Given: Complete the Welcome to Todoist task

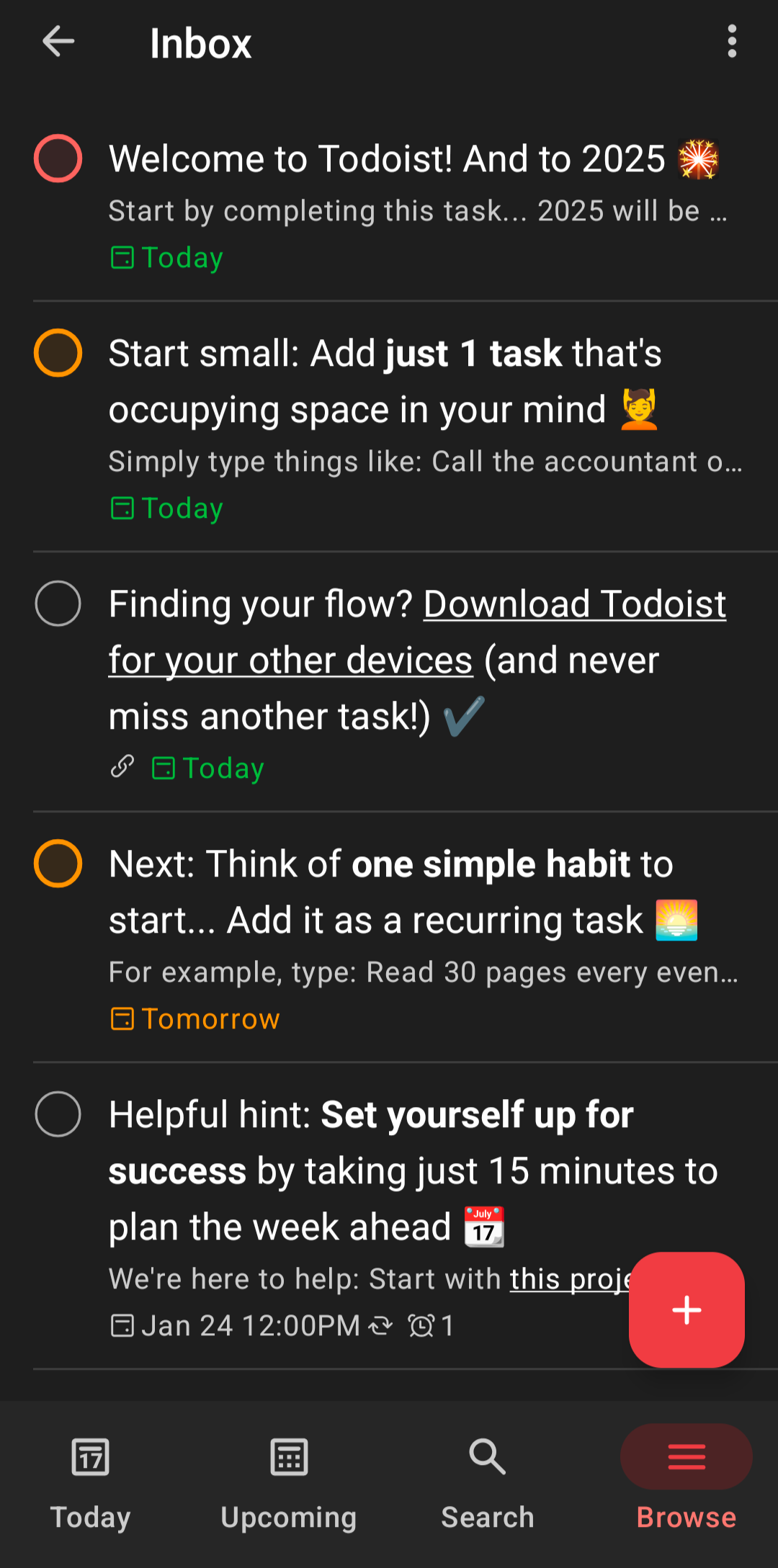Looking at the screenshot, I should tap(58, 158).
